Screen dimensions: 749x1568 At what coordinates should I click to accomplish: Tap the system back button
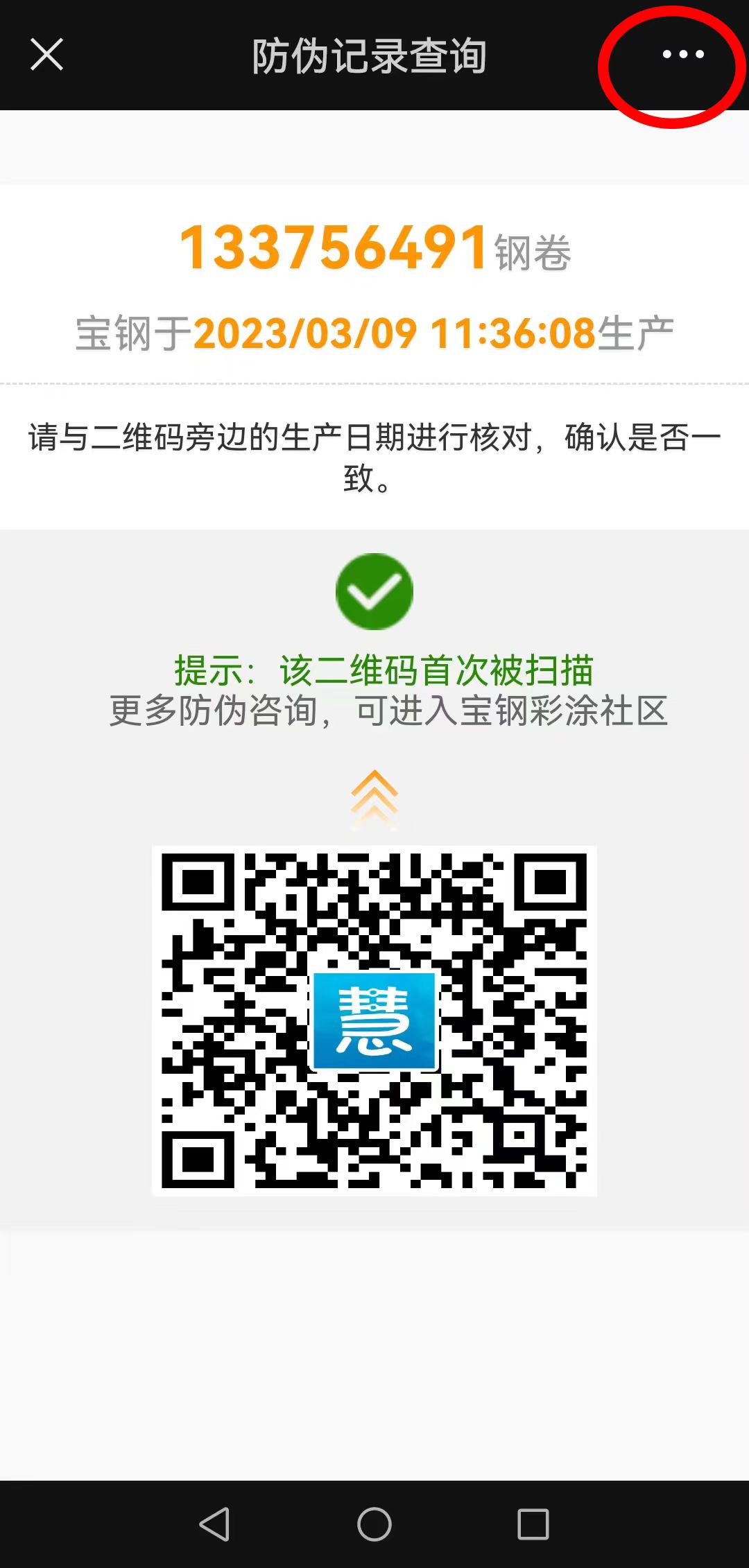[x=215, y=1524]
